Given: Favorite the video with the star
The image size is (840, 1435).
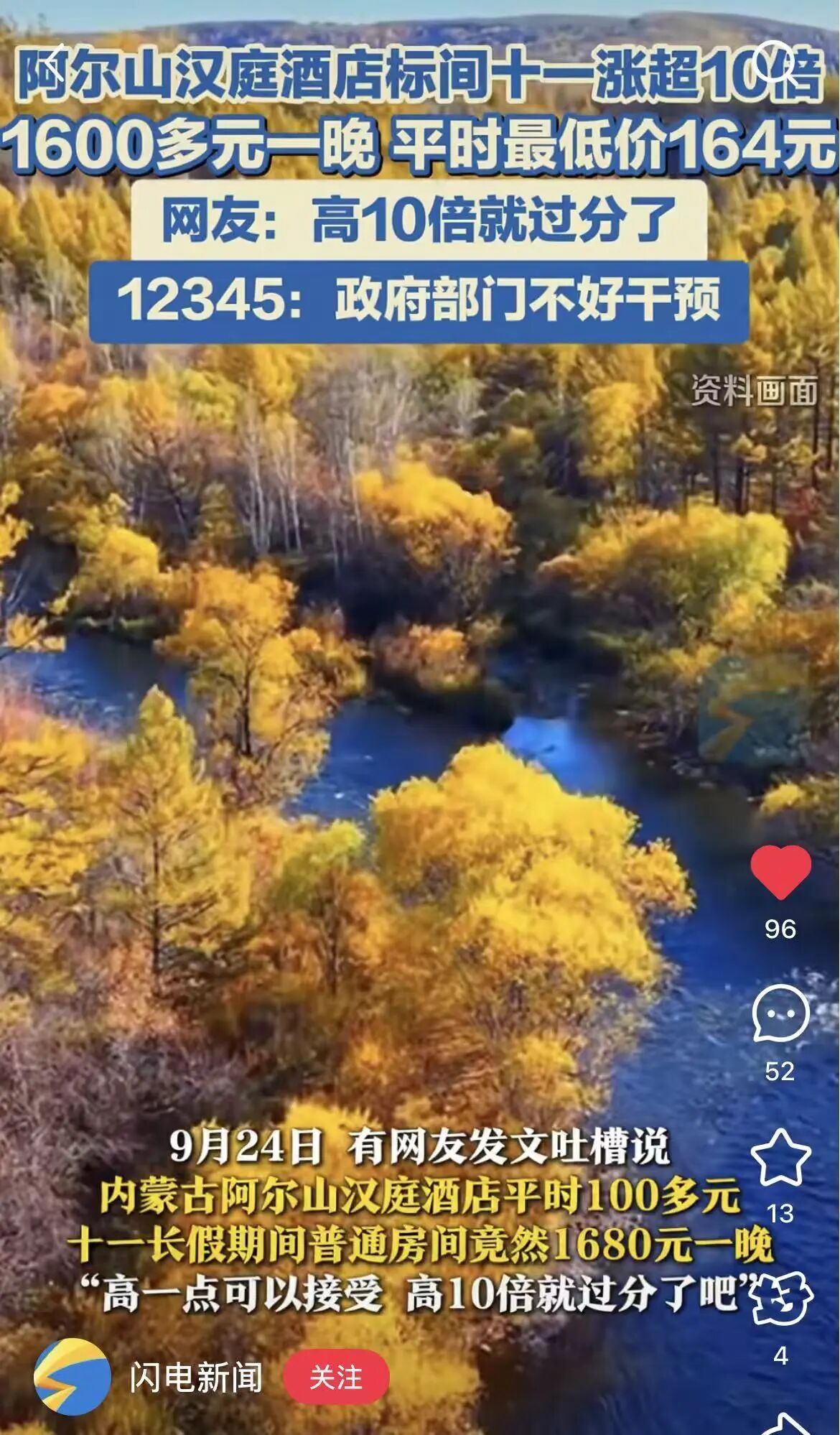Looking at the screenshot, I should tap(780, 1157).
